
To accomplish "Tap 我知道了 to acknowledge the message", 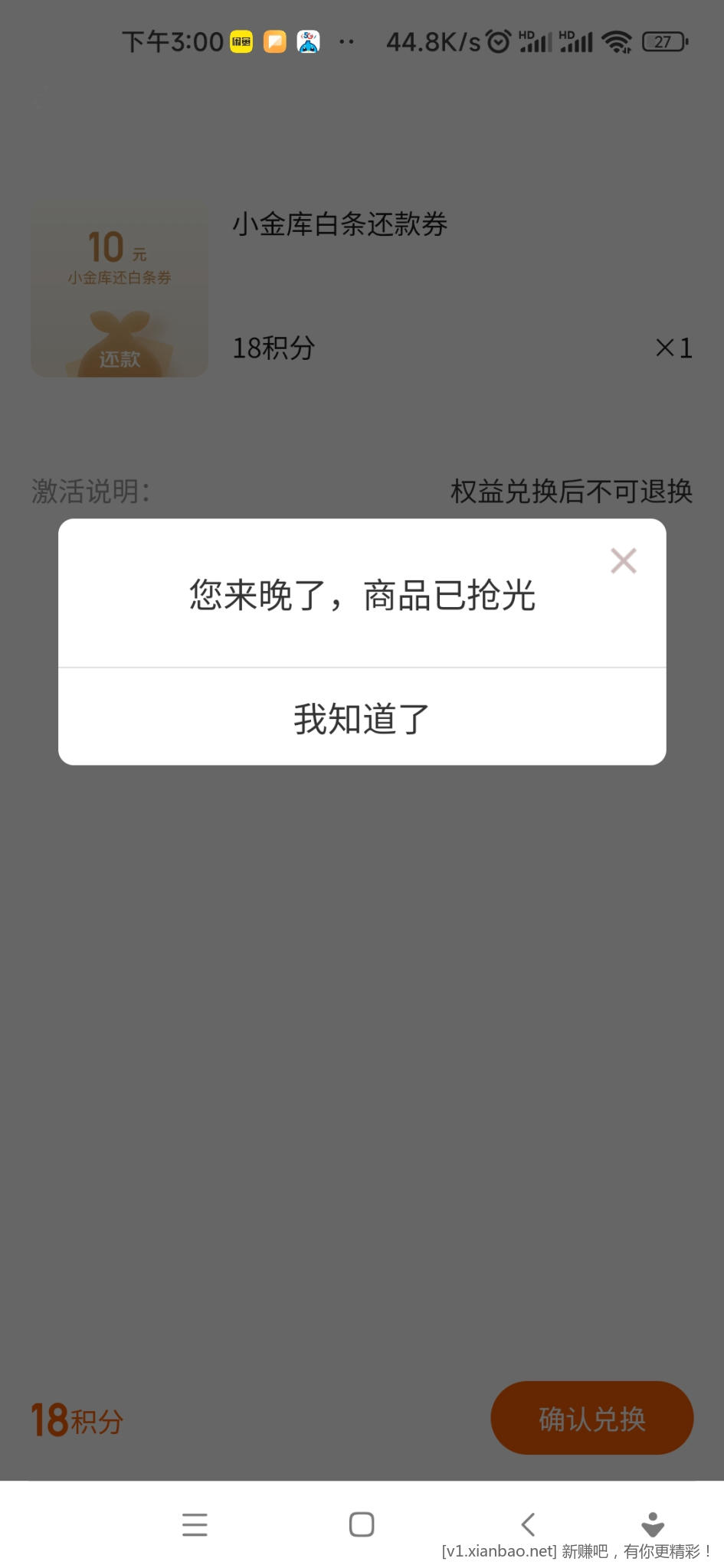I will click(x=362, y=718).
